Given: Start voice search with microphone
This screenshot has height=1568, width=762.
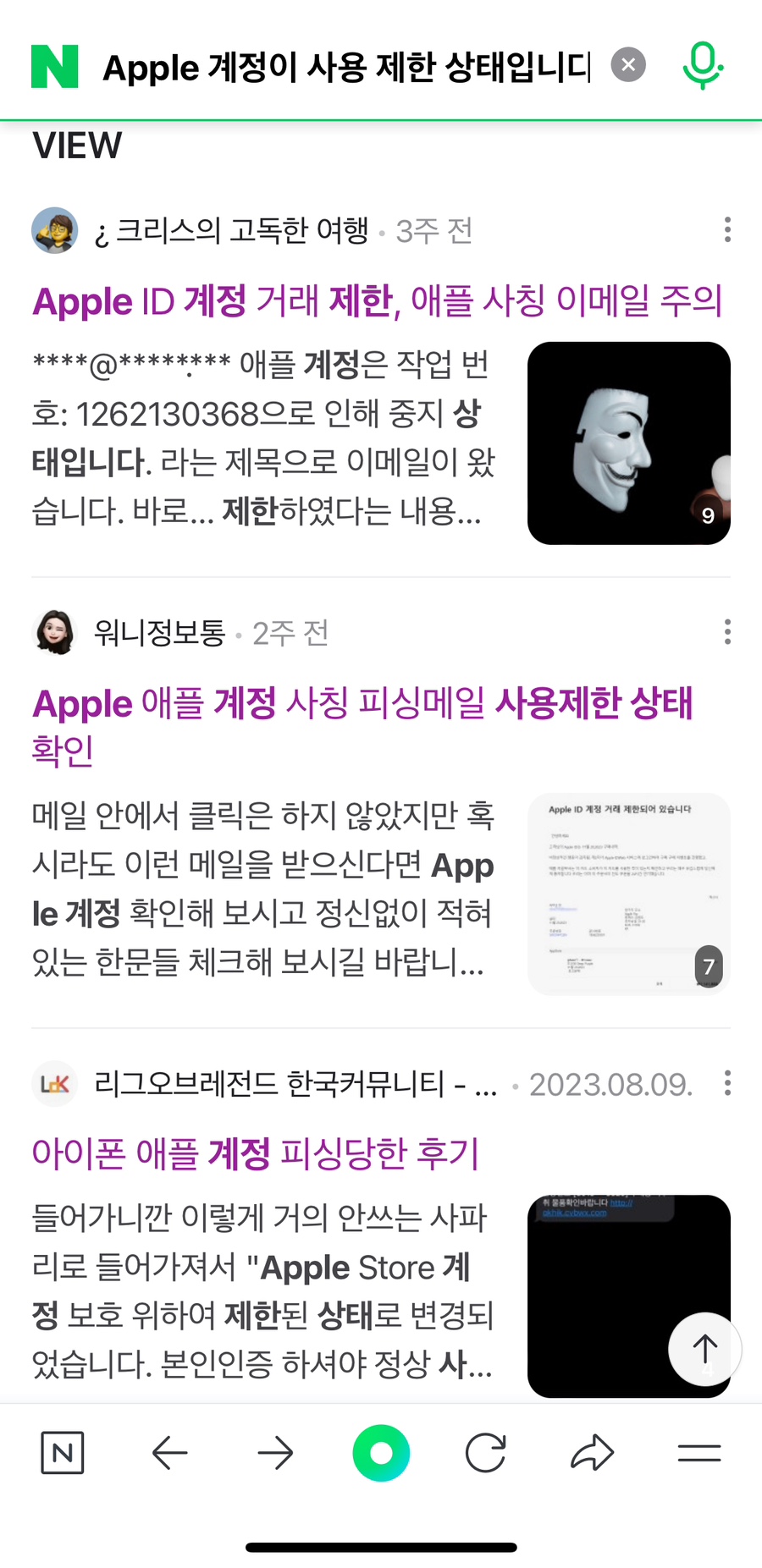Looking at the screenshot, I should coord(702,66).
